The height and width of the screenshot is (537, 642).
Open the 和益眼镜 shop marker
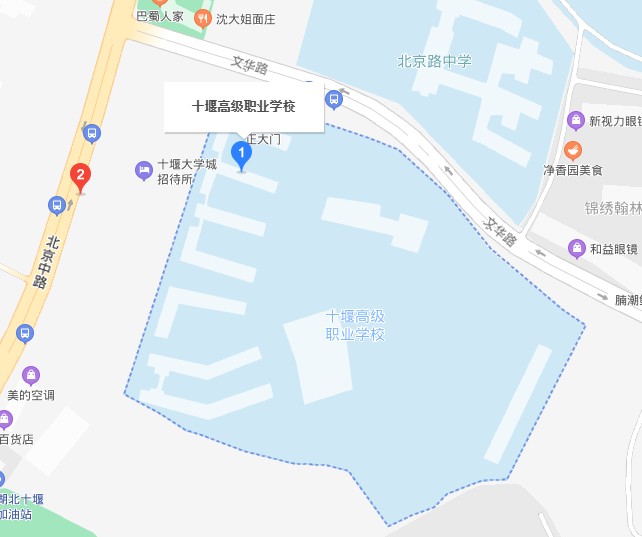[x=576, y=248]
